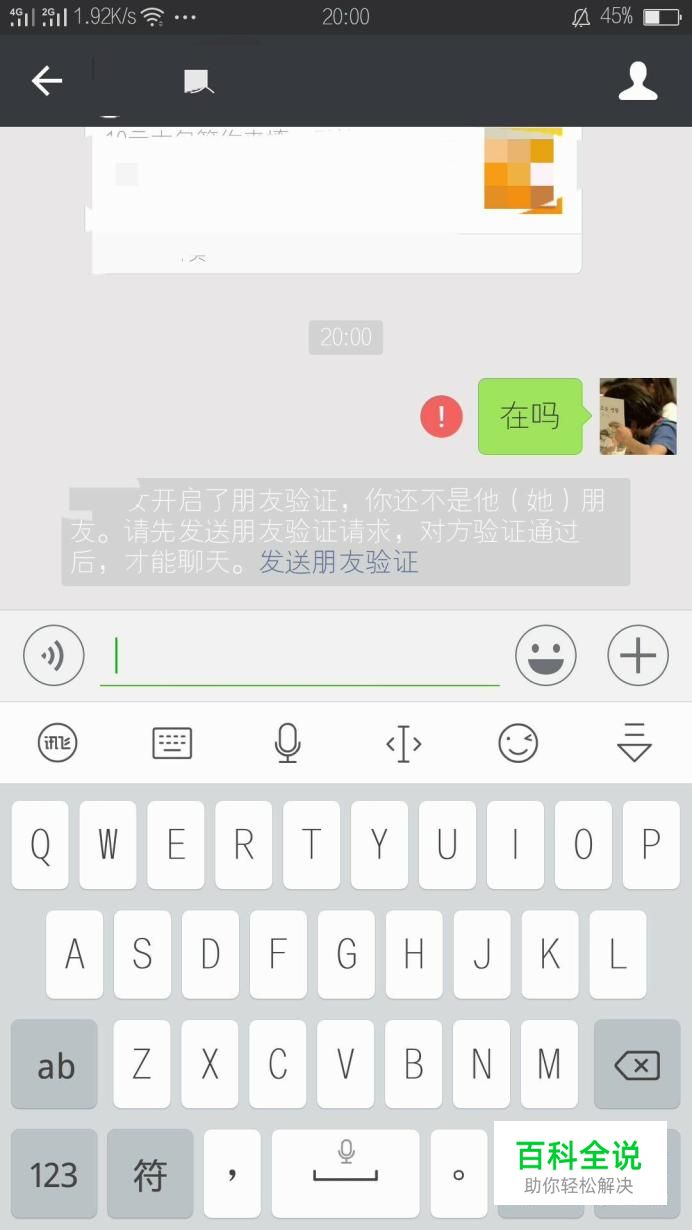This screenshot has height=1230, width=692.
Task: Open the 符 symbols keyboard
Action: (150, 1174)
